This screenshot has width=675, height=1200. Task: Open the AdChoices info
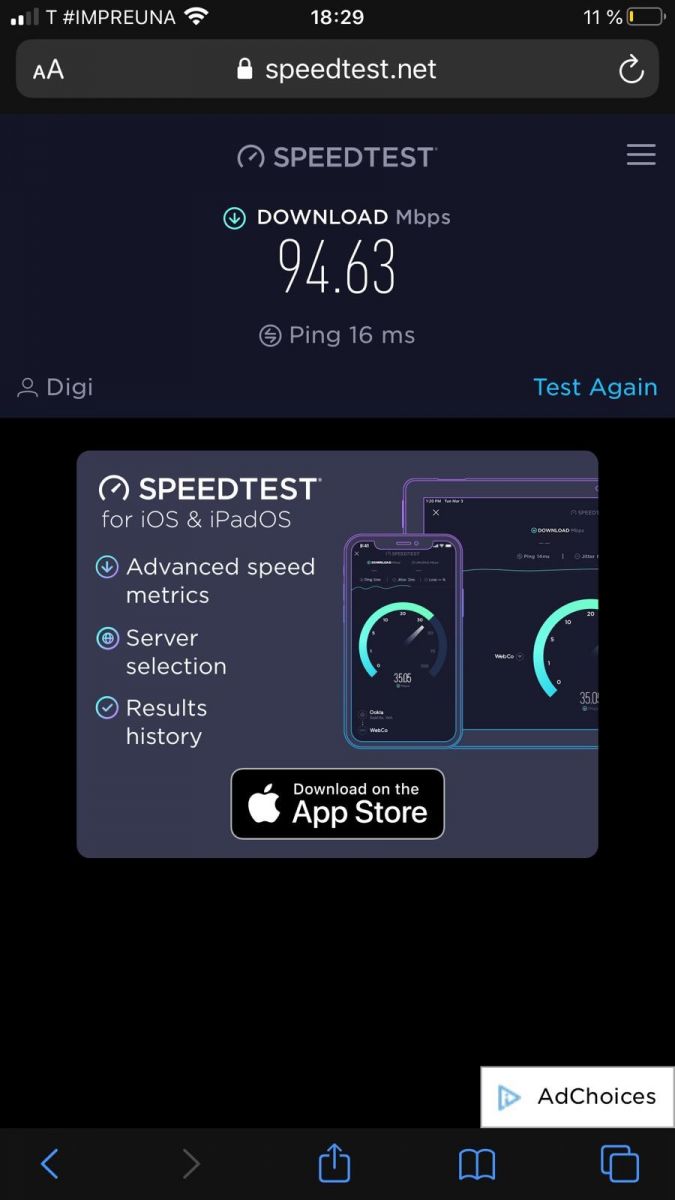[578, 1097]
